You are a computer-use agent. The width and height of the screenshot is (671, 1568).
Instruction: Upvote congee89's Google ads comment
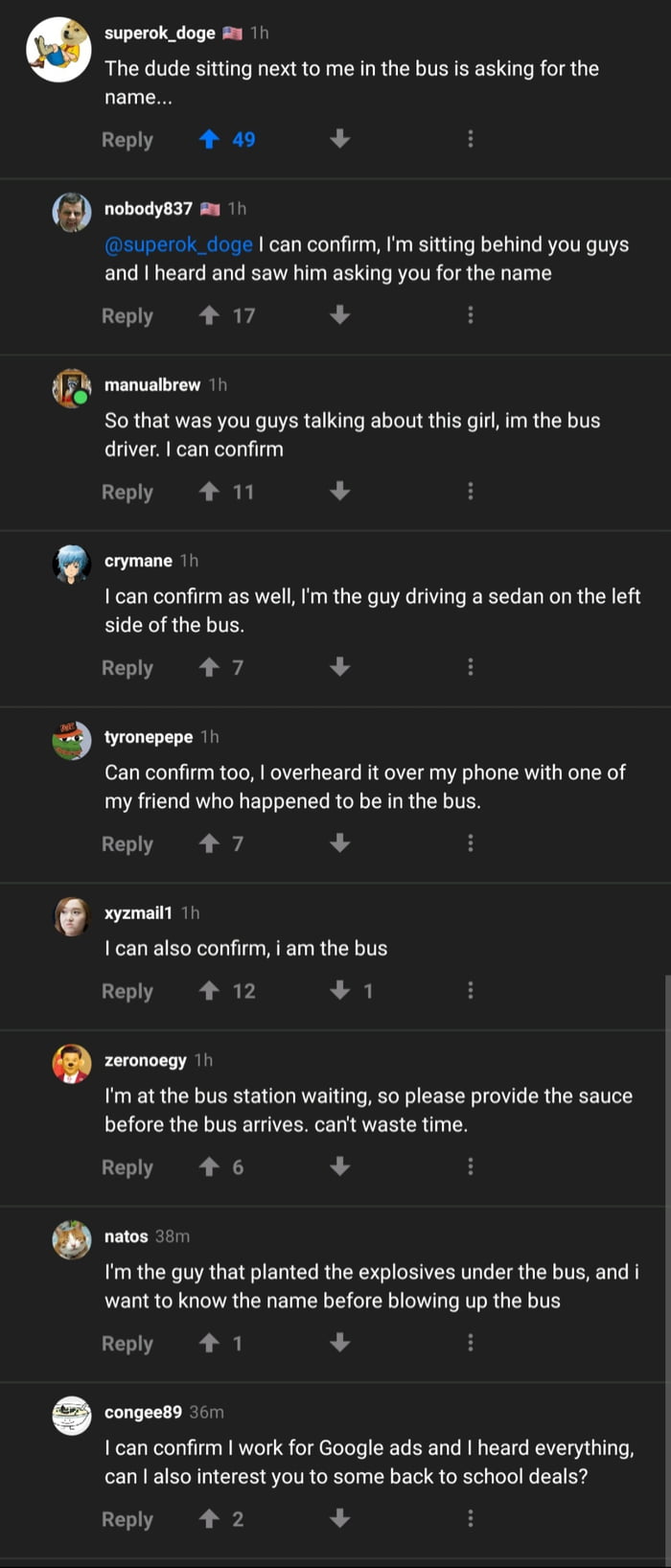click(x=210, y=1519)
